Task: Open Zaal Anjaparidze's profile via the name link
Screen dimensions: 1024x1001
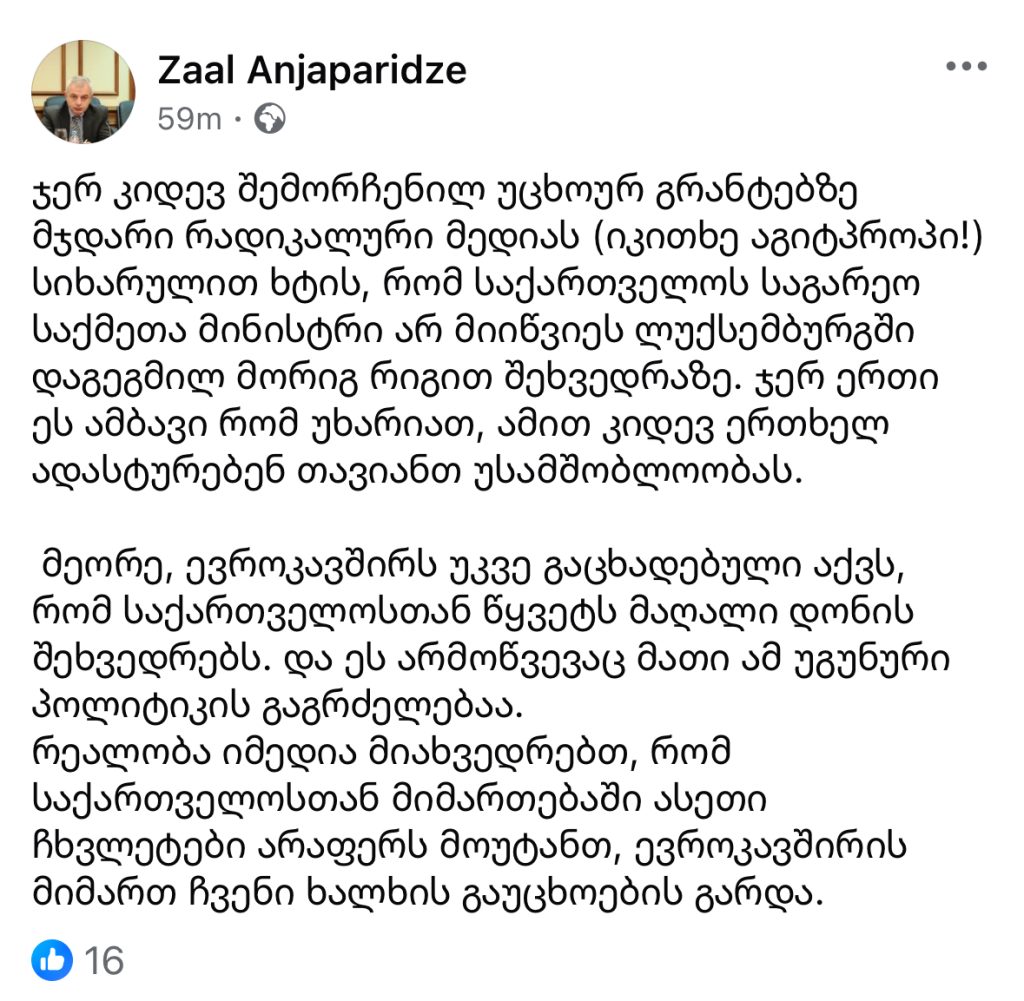Action: click(x=311, y=70)
